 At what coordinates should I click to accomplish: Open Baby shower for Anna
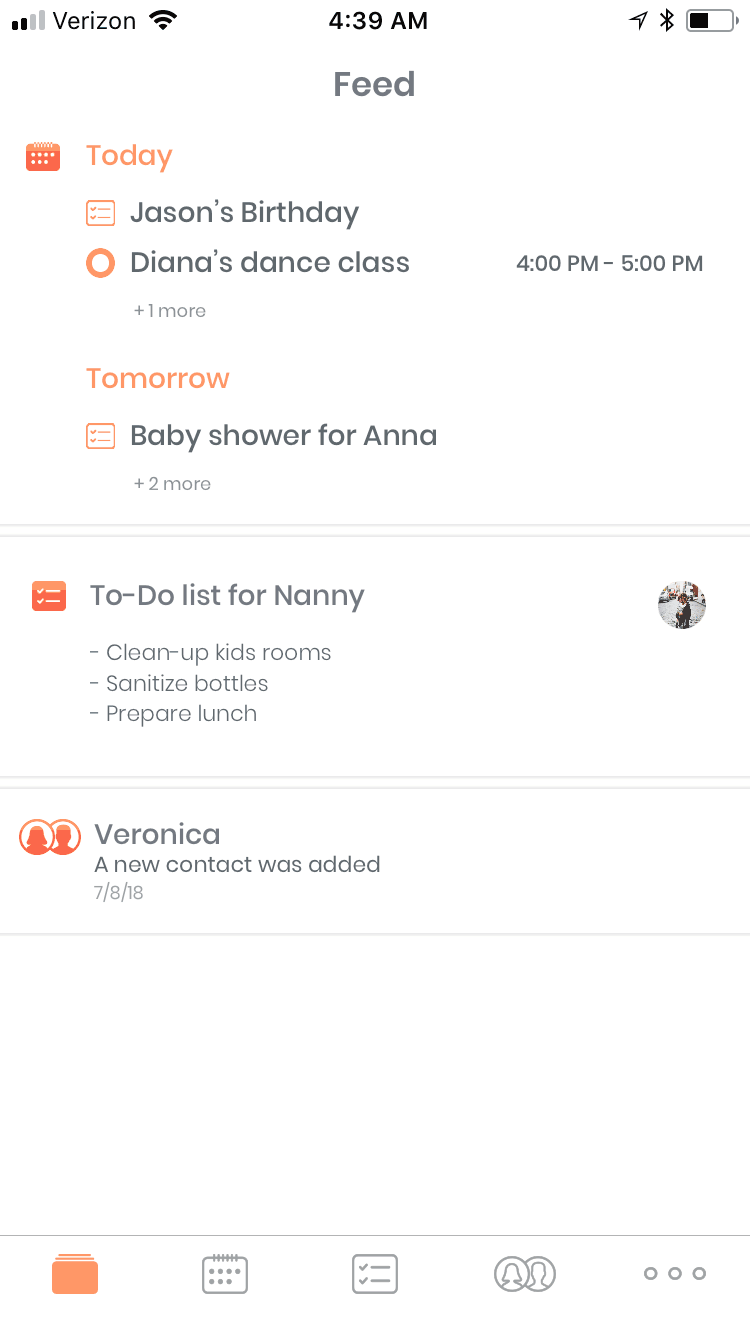pos(283,436)
